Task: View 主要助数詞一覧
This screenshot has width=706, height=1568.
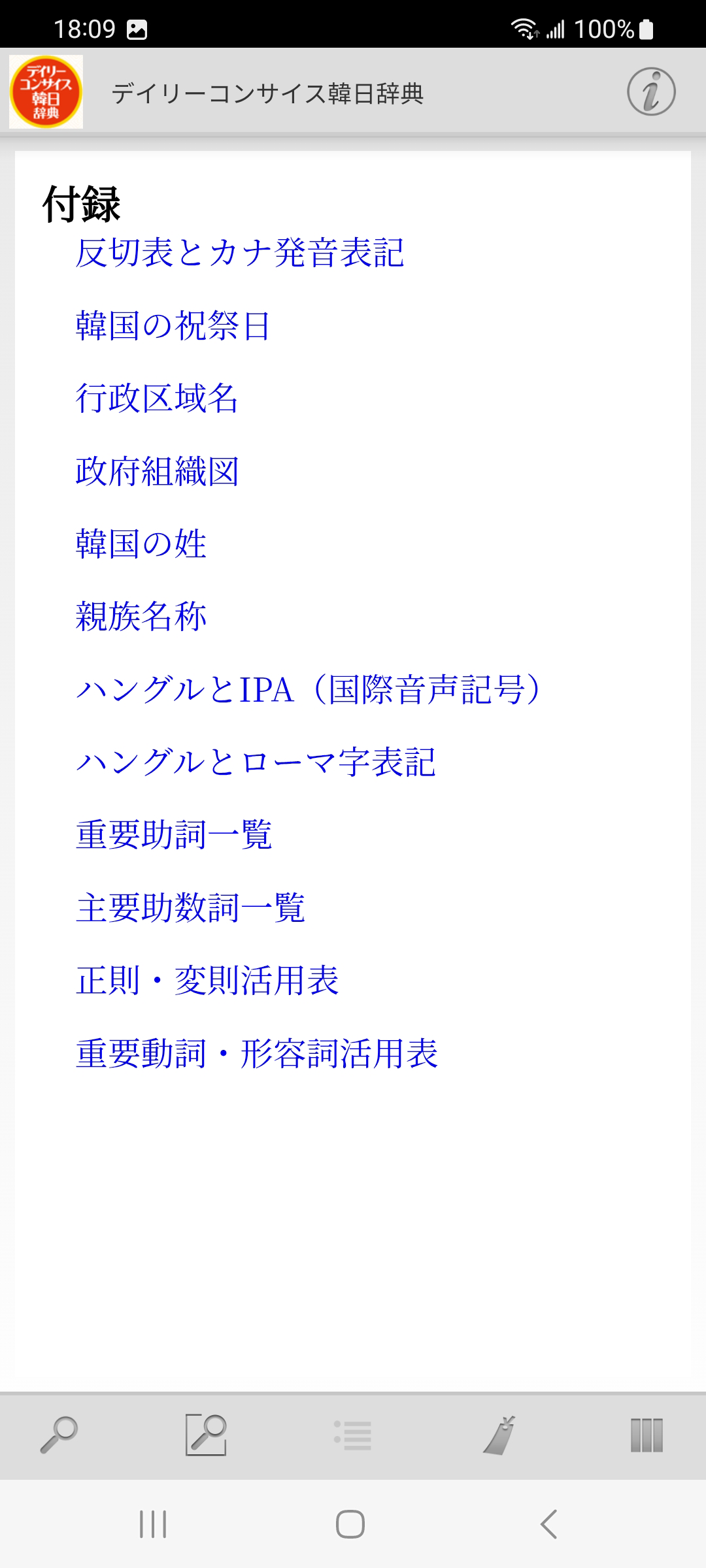Action: coord(190,907)
